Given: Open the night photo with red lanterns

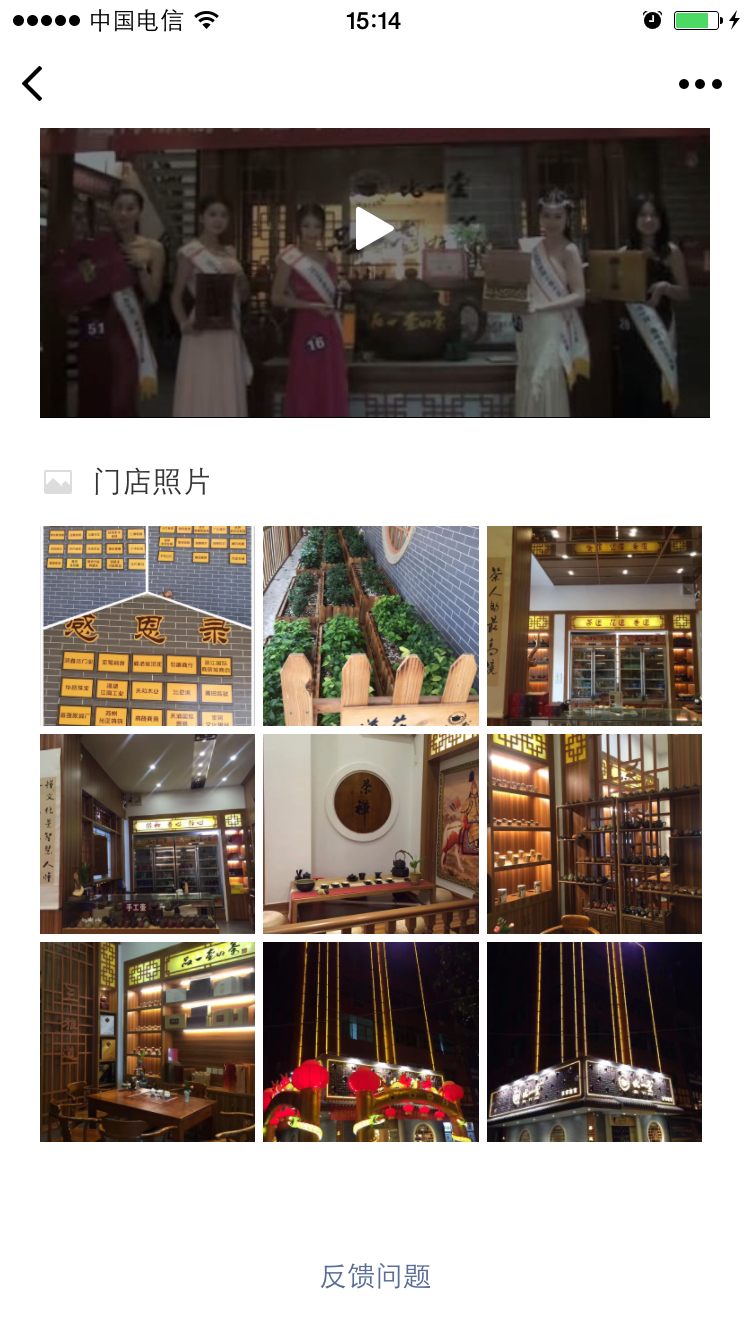Looking at the screenshot, I should pyautogui.click(x=371, y=1042).
